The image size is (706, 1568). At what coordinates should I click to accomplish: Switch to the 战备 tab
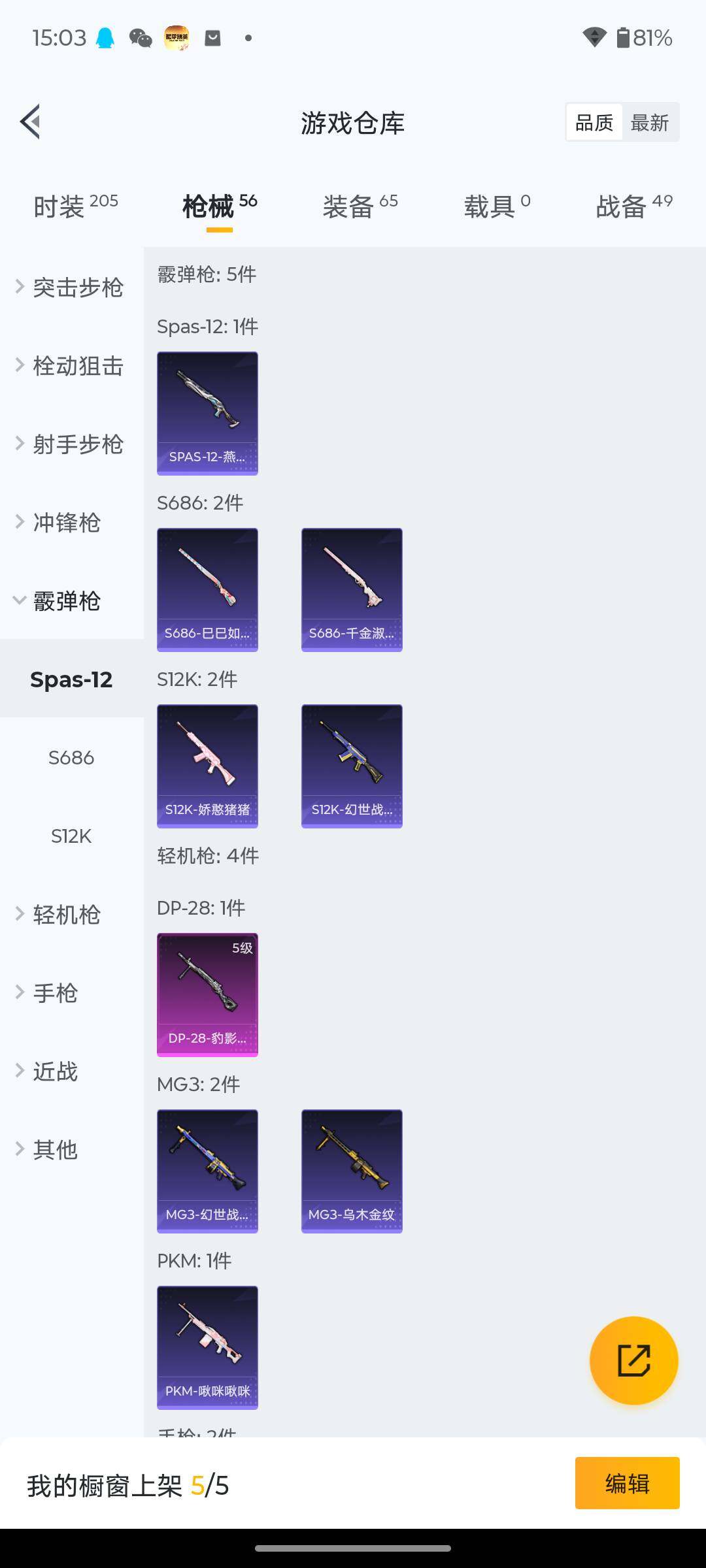633,206
